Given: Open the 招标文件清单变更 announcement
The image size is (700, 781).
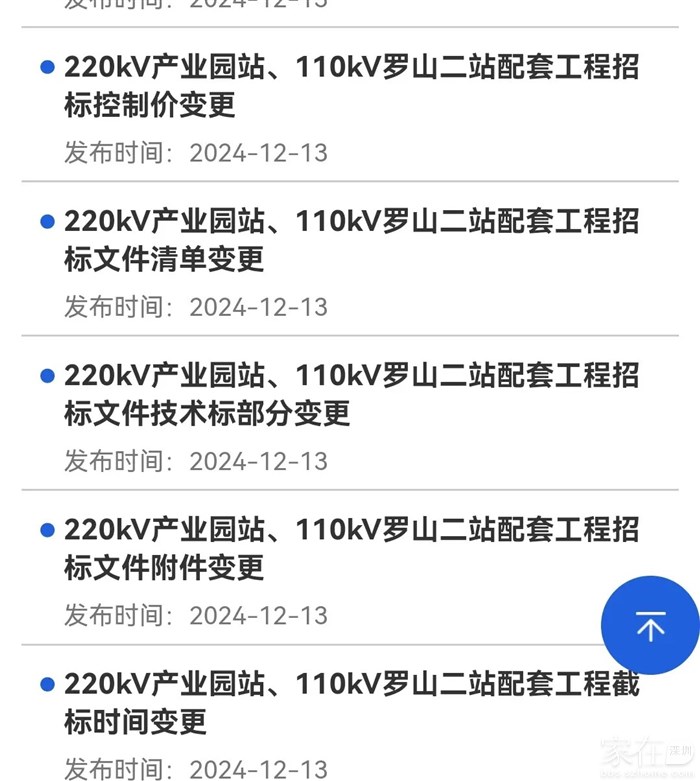Looking at the screenshot, I should [x=350, y=240].
